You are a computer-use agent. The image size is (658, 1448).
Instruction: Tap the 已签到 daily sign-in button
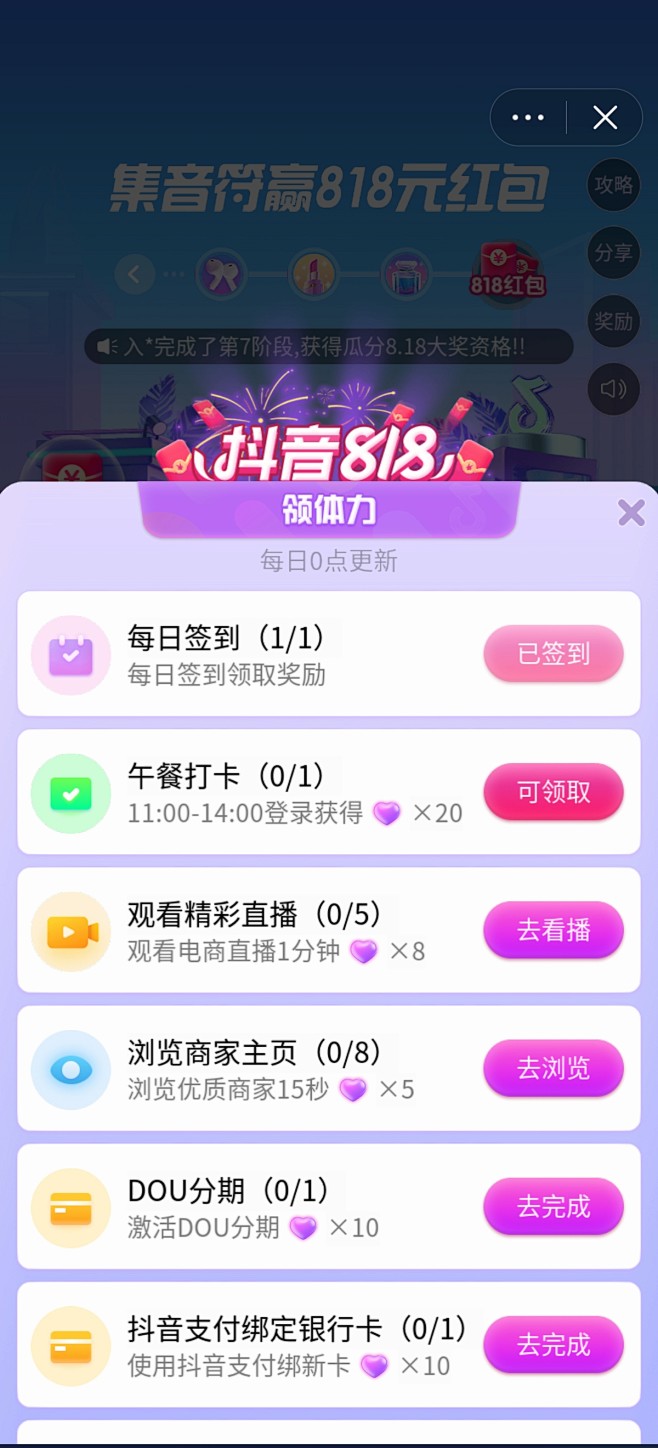coord(553,654)
